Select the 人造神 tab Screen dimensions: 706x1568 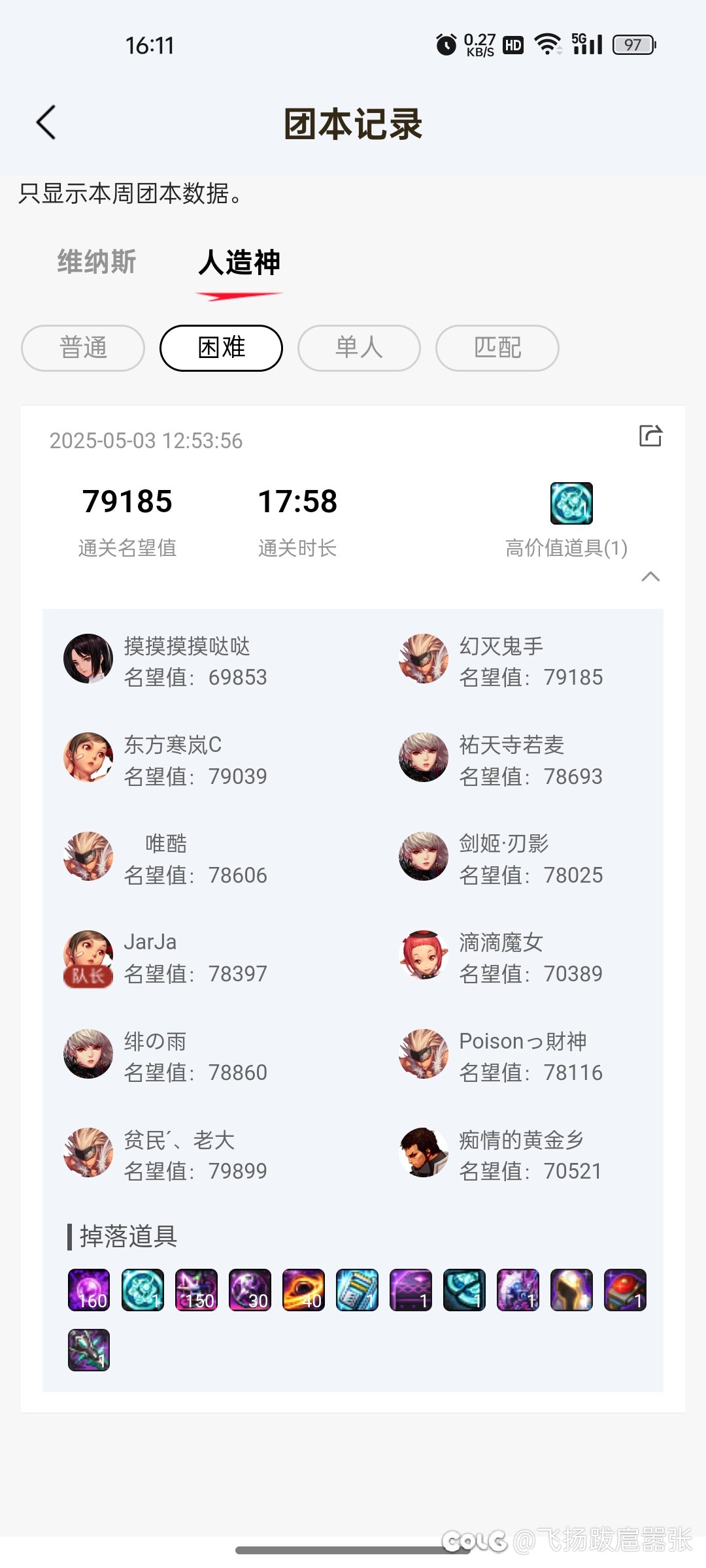[x=239, y=263]
